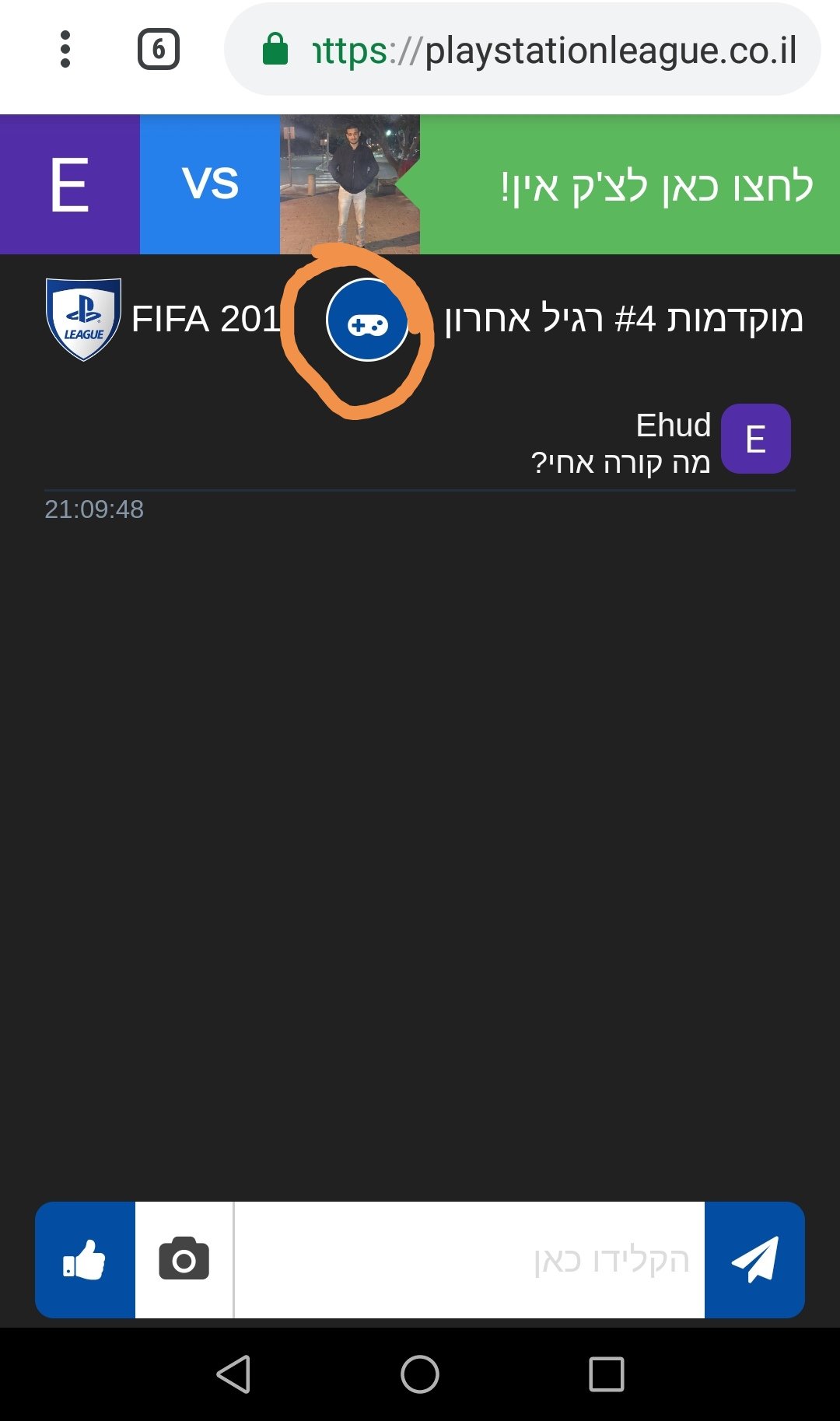
Task: Tap the green check-in banner
Action: [630, 184]
